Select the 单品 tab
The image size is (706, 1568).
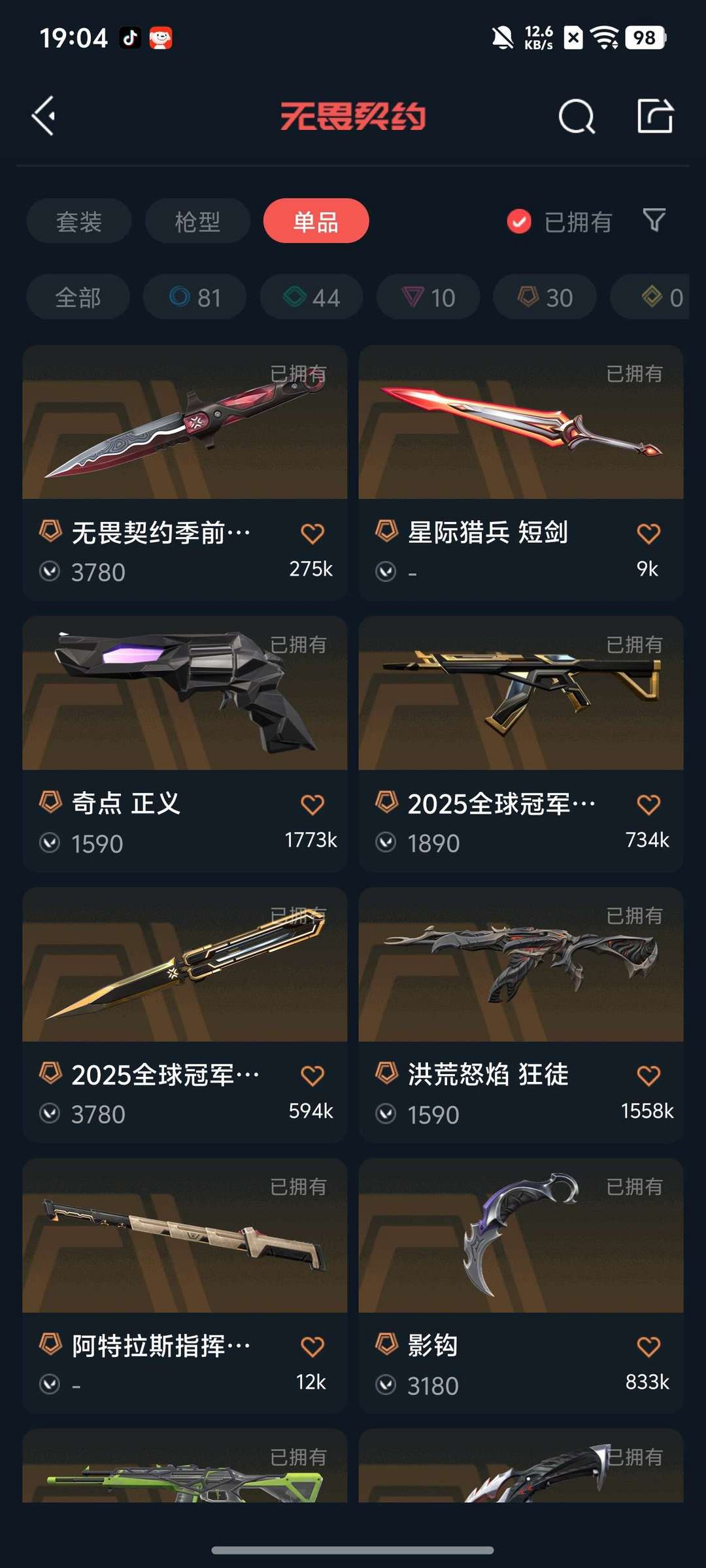click(316, 221)
